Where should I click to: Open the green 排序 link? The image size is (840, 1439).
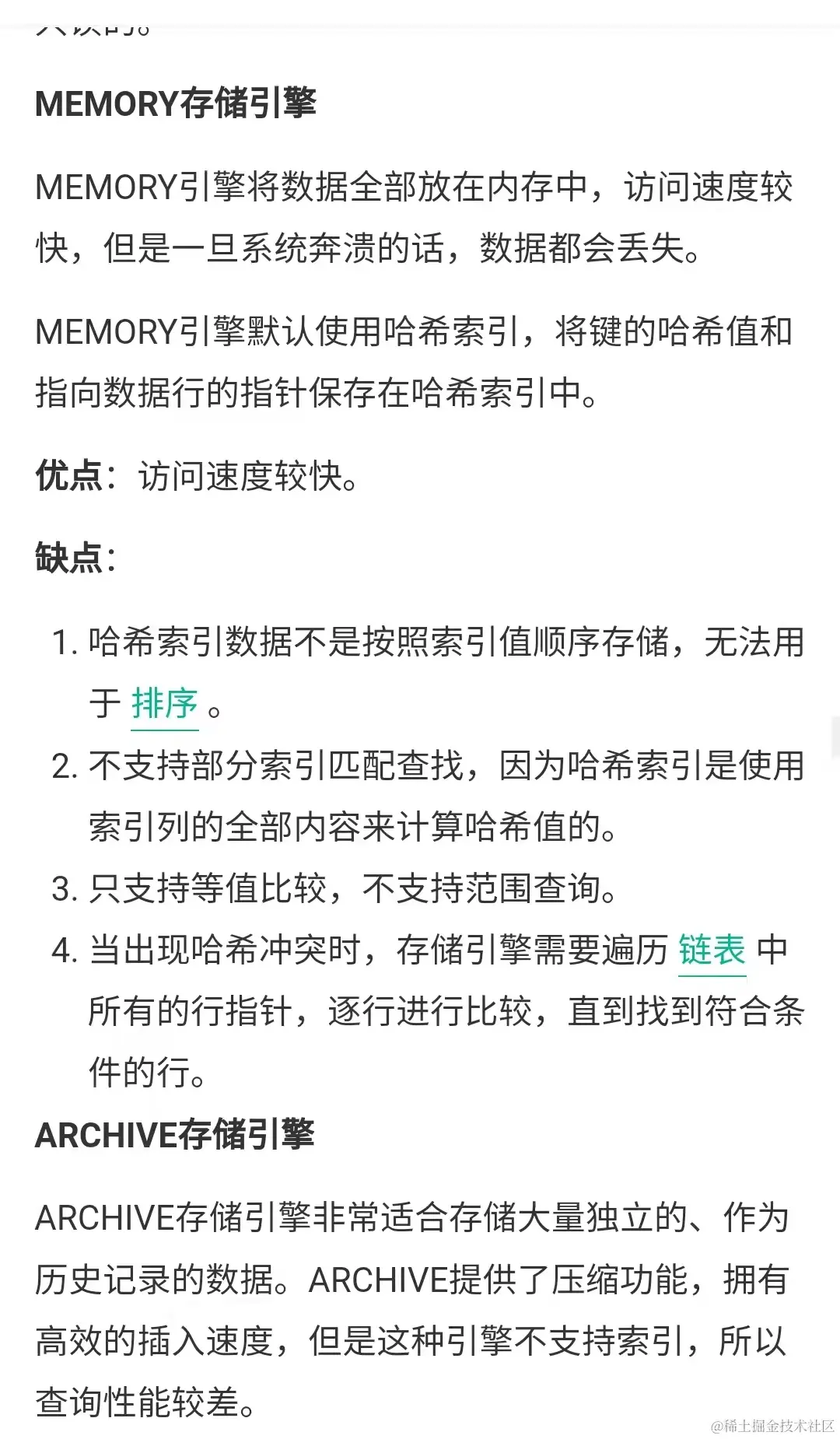(x=165, y=705)
